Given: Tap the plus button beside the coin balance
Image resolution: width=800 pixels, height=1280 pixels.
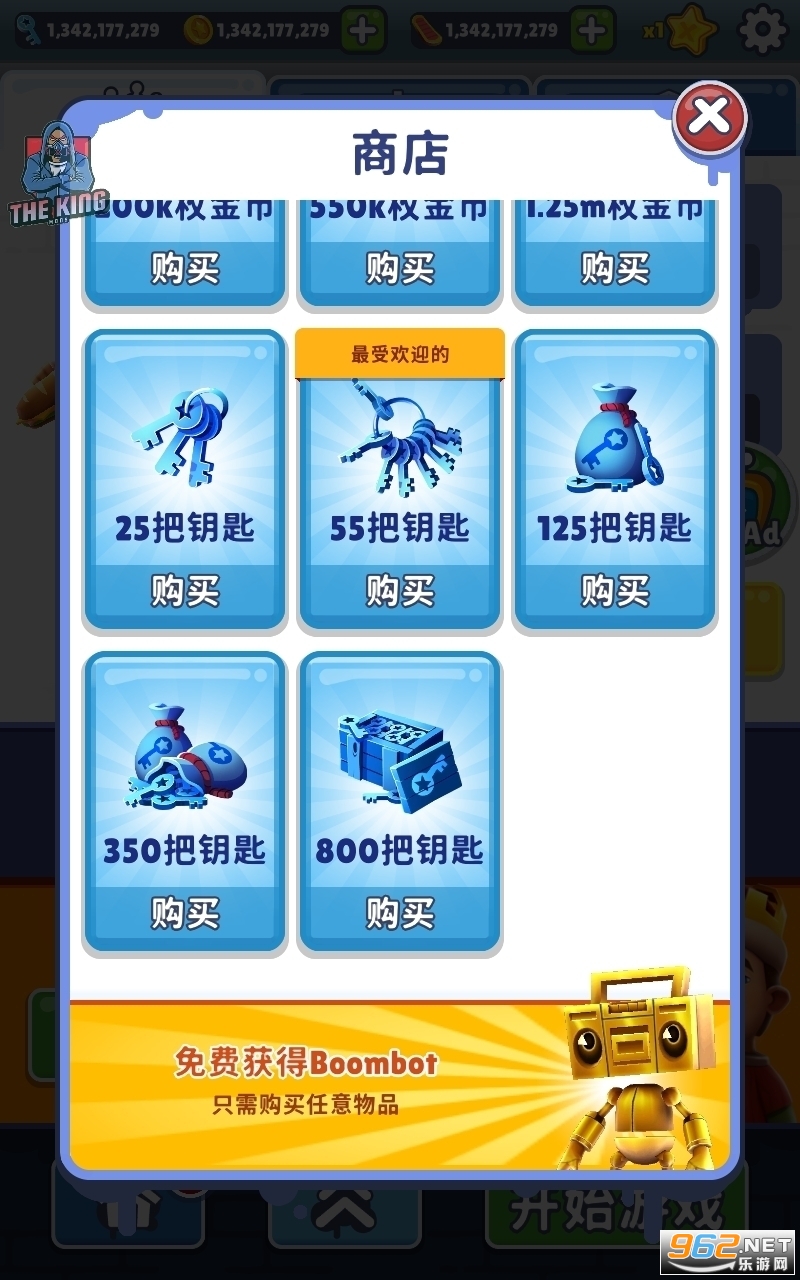Looking at the screenshot, I should click(363, 30).
